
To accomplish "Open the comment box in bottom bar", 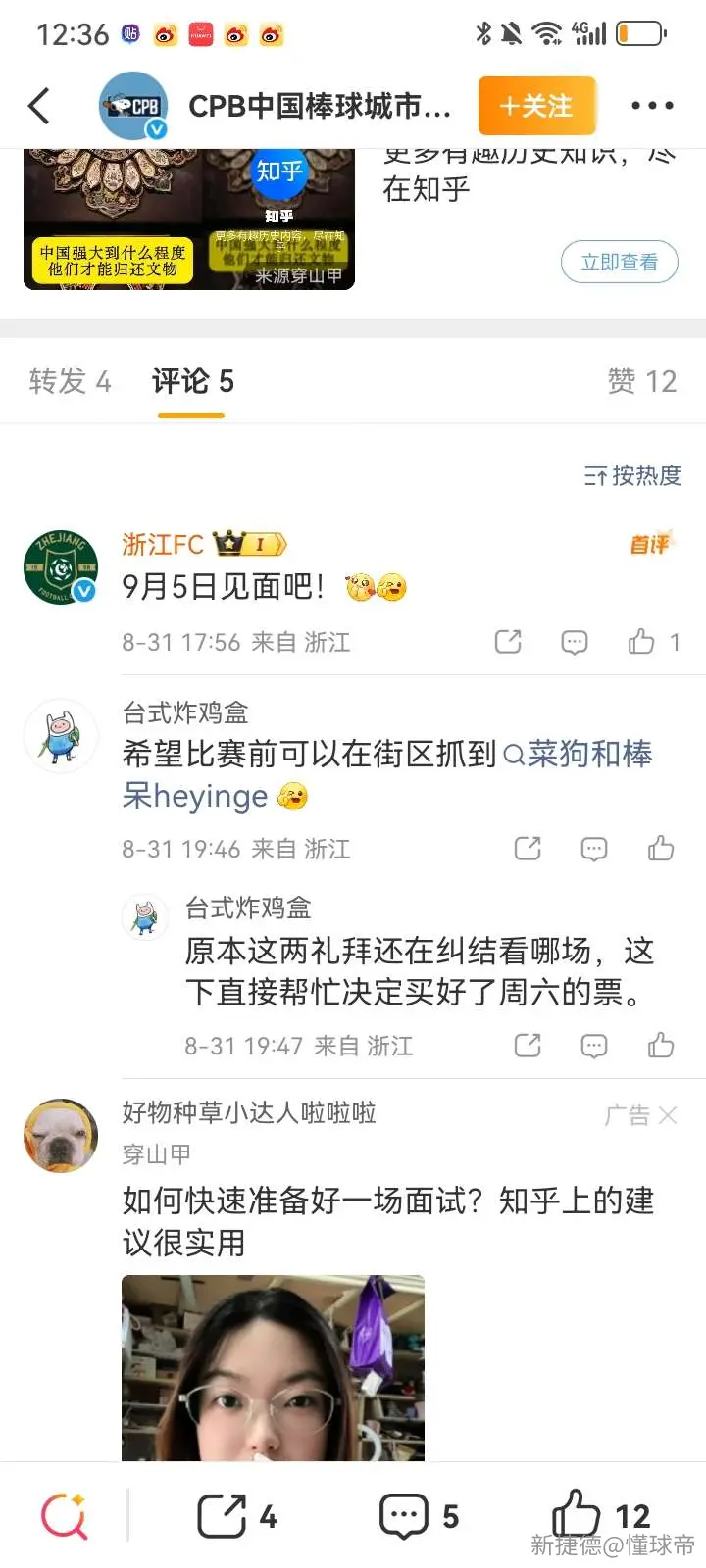I will 419,1517.
